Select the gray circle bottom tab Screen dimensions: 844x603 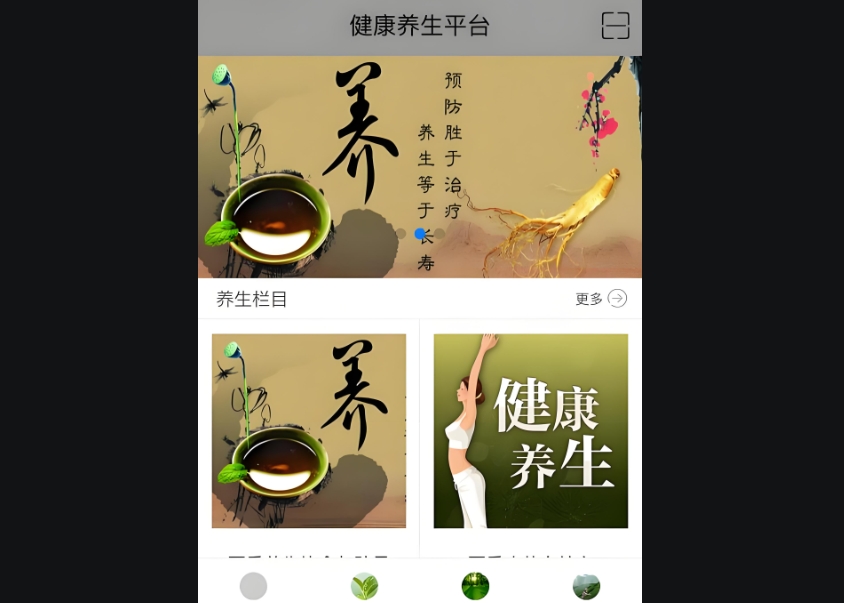coord(253,586)
